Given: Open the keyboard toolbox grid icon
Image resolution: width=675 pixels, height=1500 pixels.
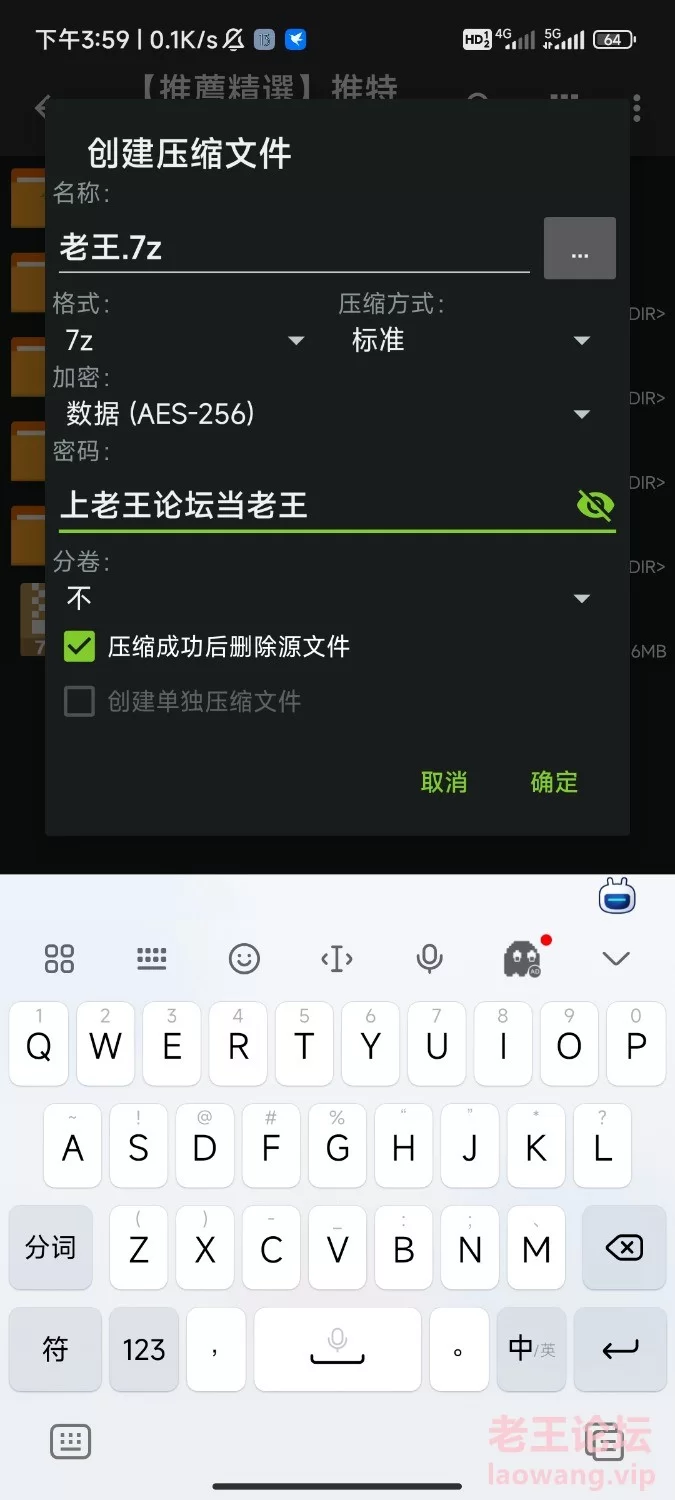Looking at the screenshot, I should coord(60,959).
